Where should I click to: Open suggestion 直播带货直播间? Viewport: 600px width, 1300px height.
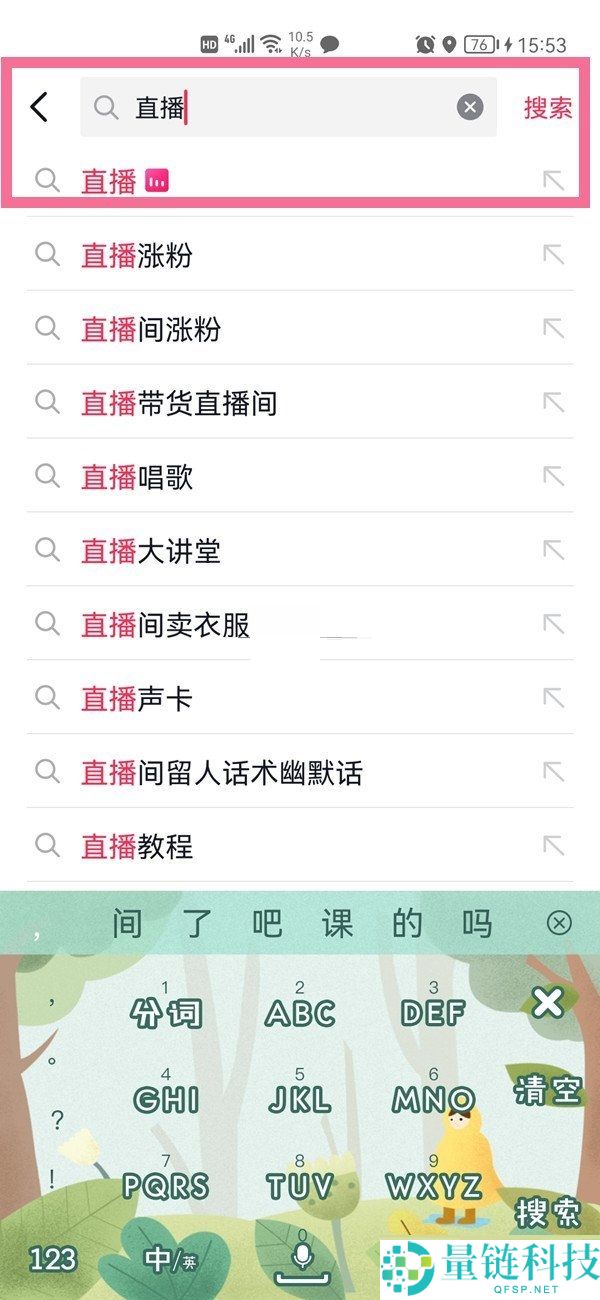179,403
